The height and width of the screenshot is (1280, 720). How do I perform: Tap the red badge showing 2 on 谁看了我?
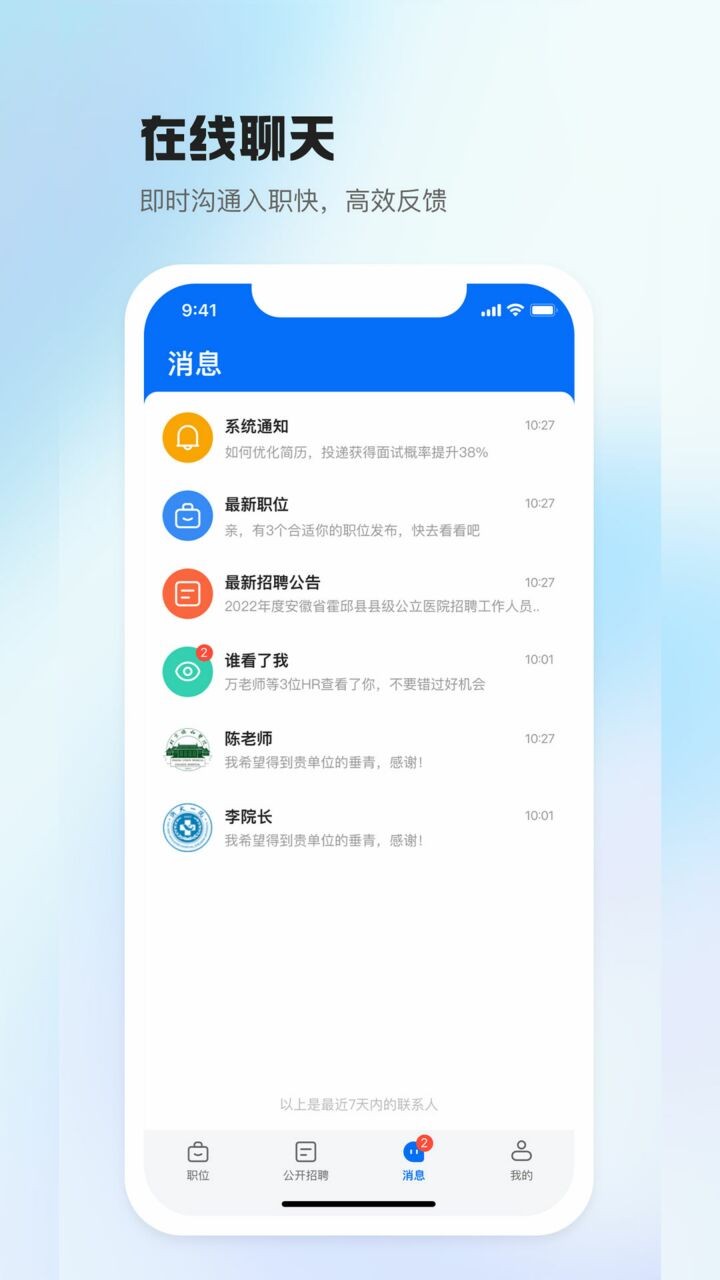pyautogui.click(x=202, y=650)
